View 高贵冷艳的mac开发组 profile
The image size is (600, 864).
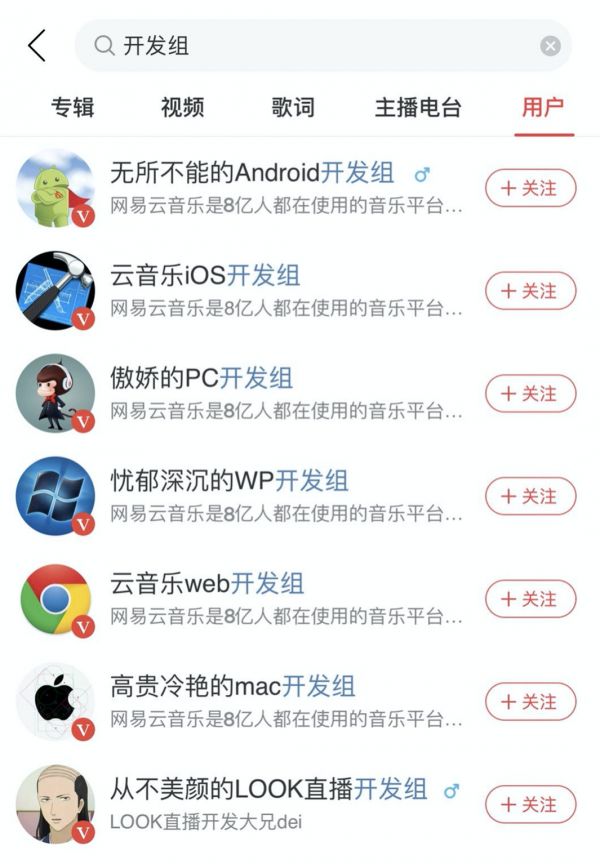point(232,686)
